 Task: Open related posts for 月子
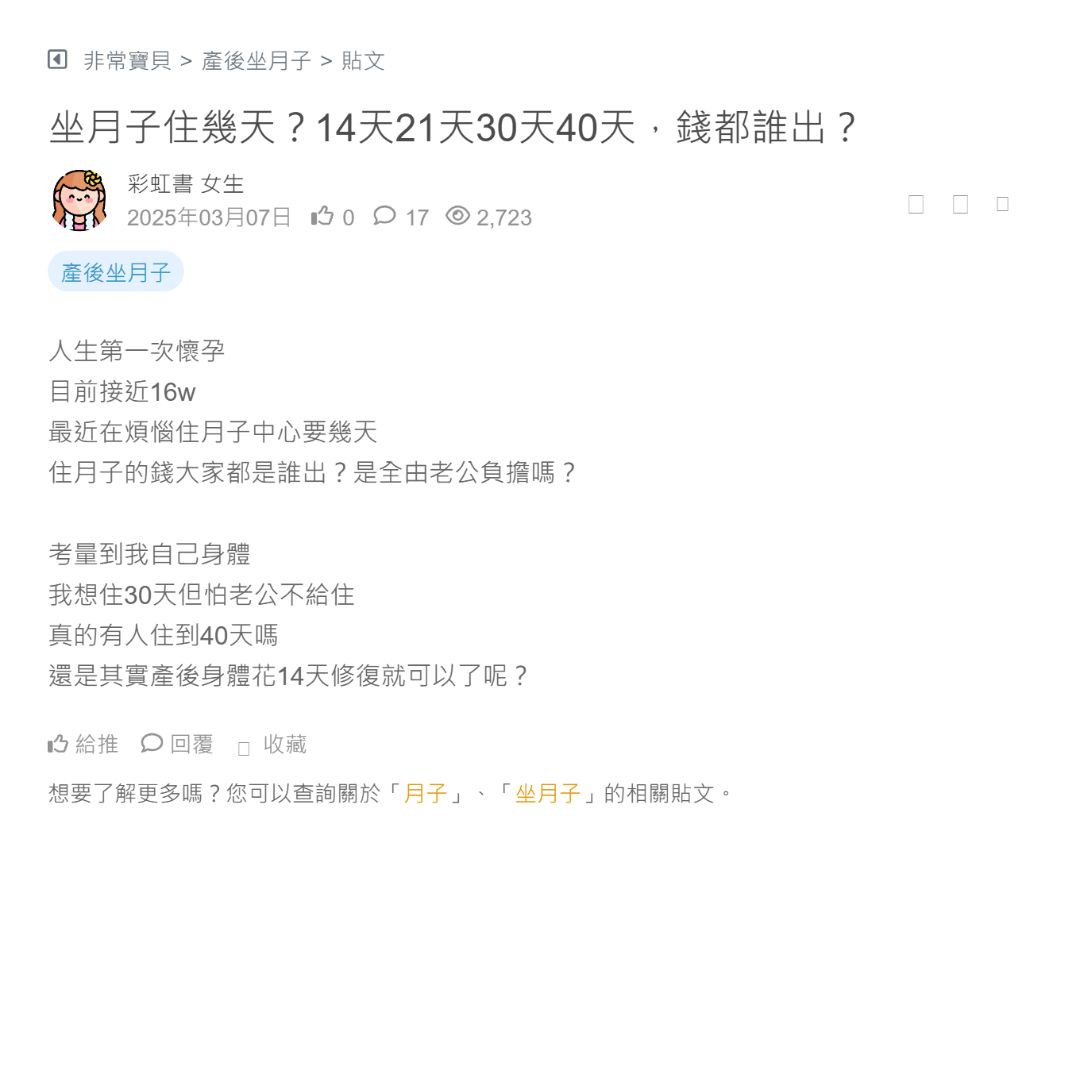[x=426, y=794]
